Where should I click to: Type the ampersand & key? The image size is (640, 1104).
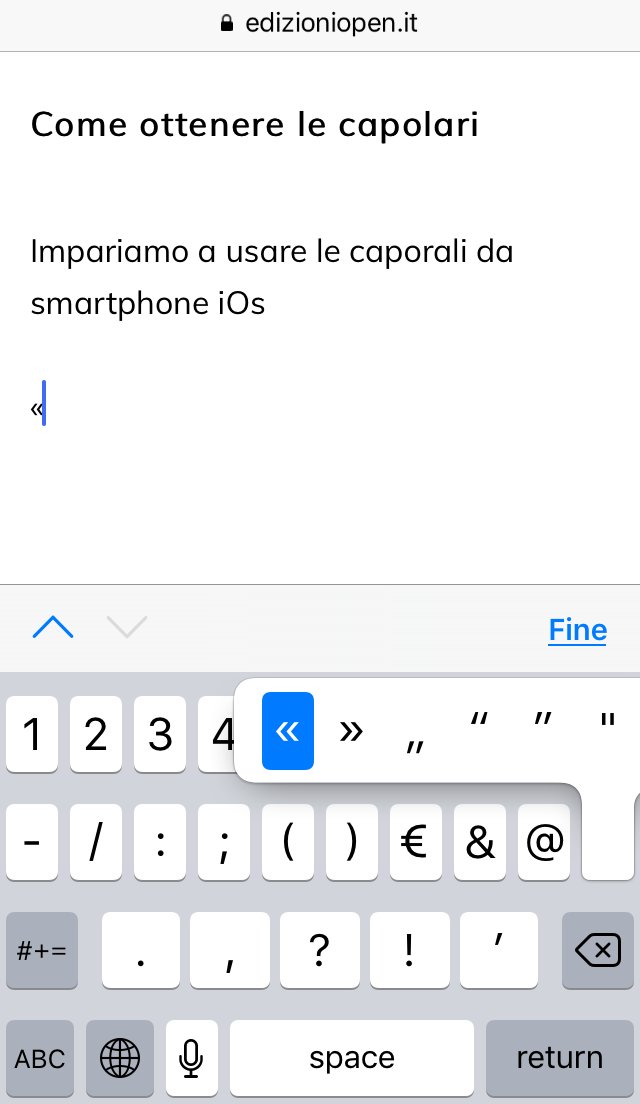click(479, 842)
